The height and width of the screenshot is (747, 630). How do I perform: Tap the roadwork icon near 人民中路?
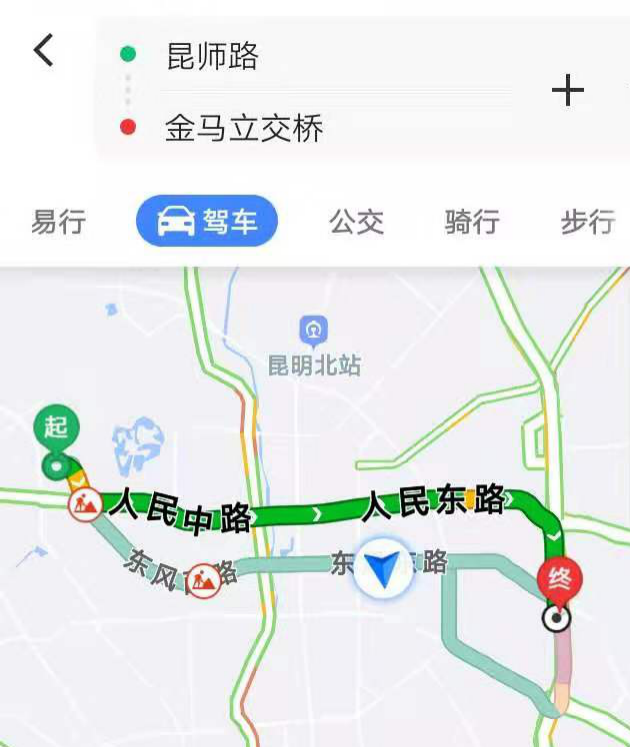pos(84,505)
